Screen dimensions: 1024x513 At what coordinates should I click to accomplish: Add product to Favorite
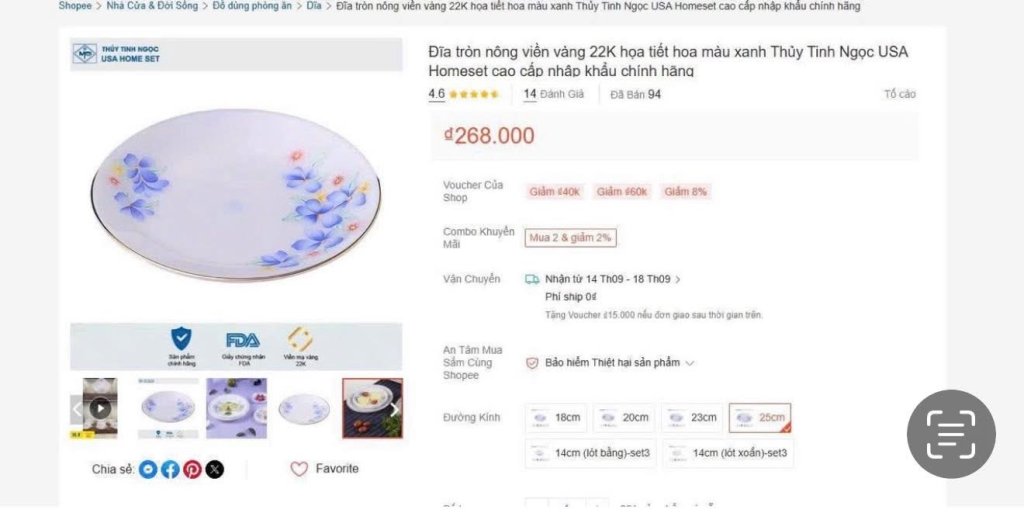(x=325, y=469)
